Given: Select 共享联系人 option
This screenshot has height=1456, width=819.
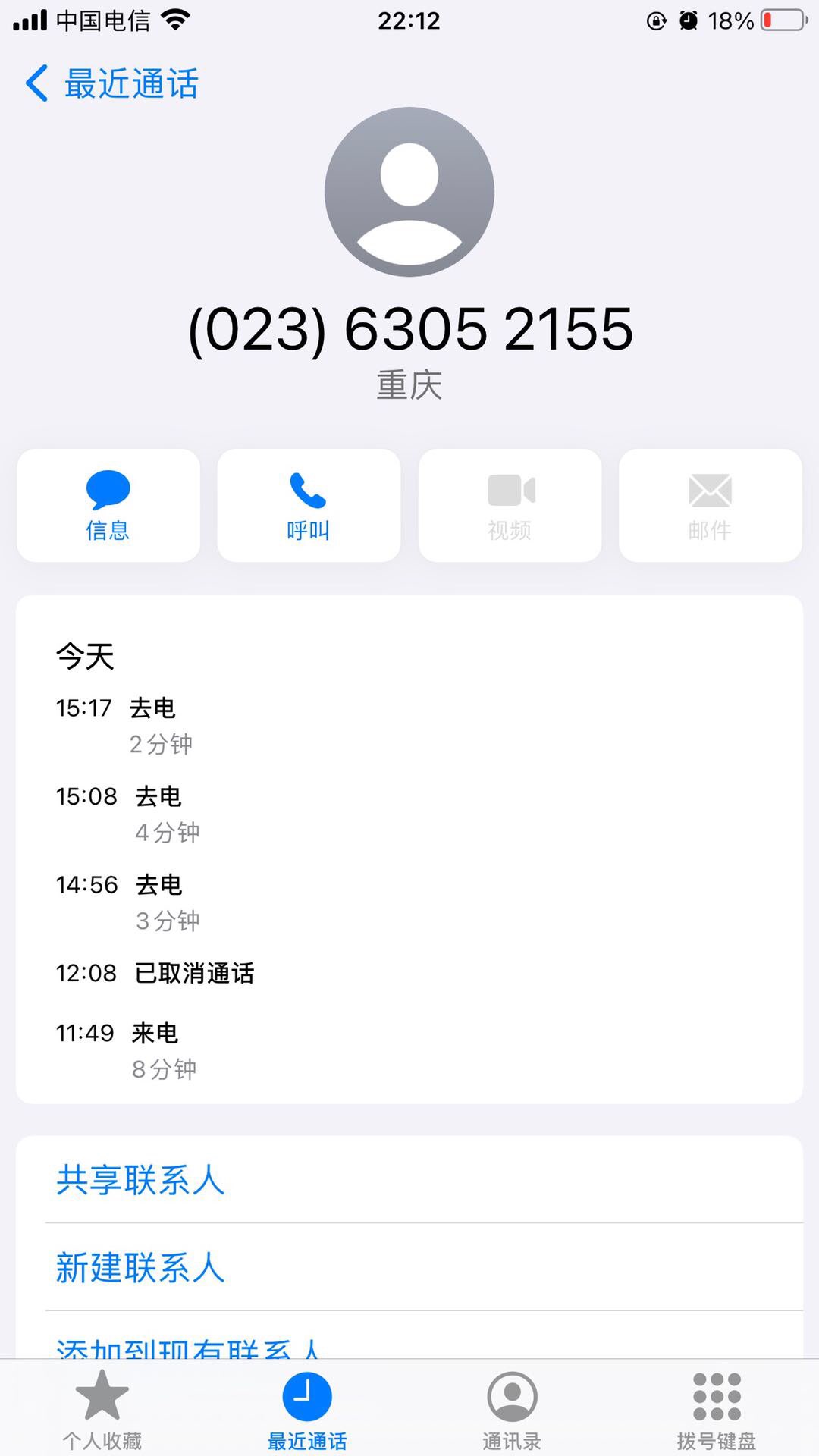Looking at the screenshot, I should pyautogui.click(x=140, y=1180).
